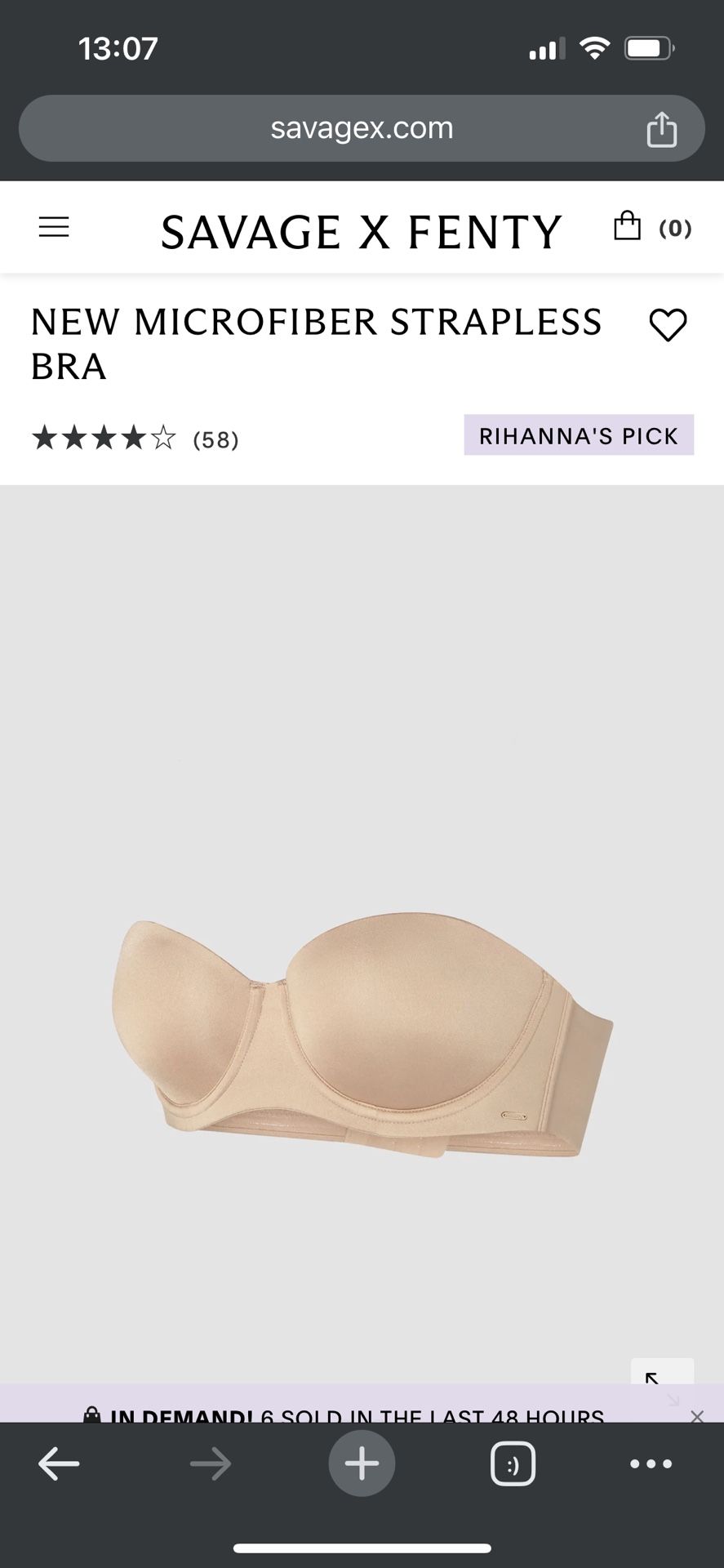Image resolution: width=724 pixels, height=1568 pixels.
Task: Go to the Savage X Fenty homepage
Action: 362,232
